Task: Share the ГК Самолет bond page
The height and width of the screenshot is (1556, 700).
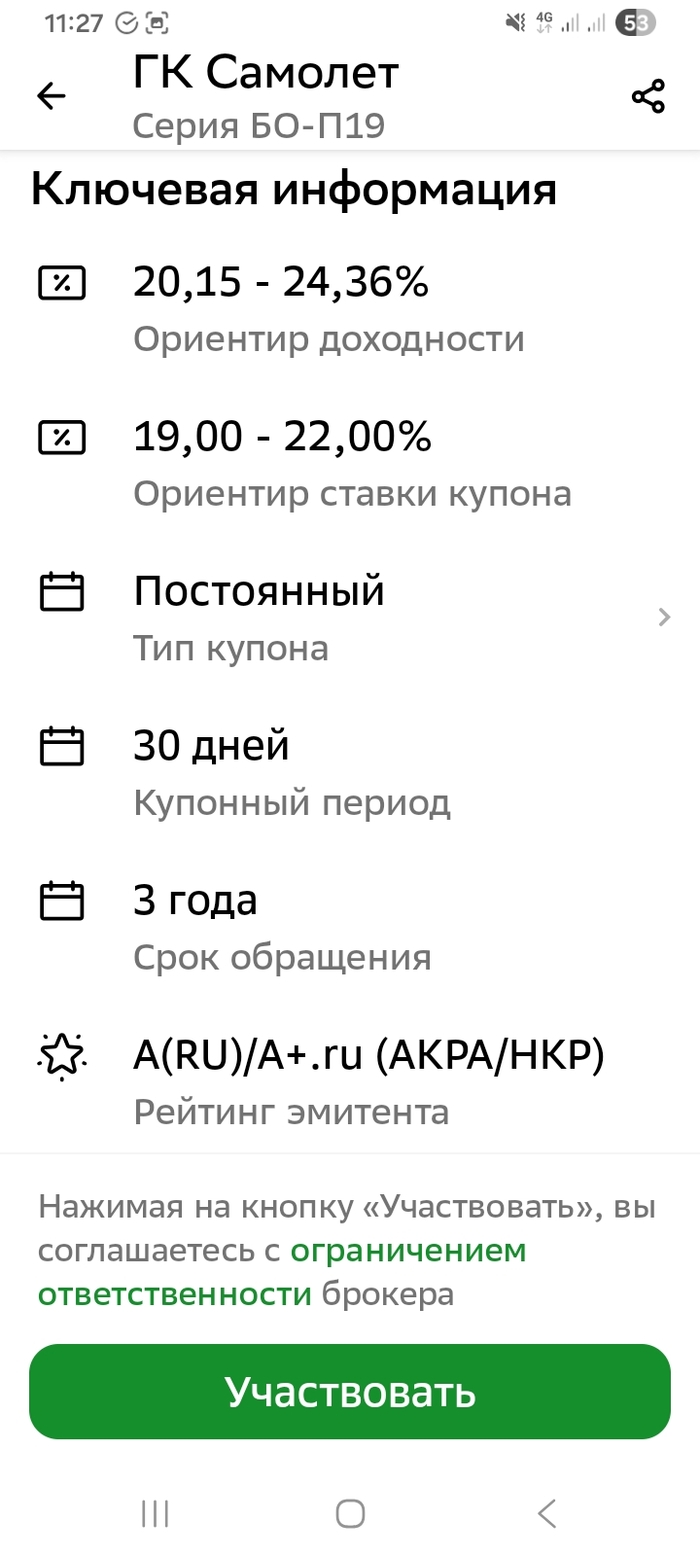Action: click(648, 97)
